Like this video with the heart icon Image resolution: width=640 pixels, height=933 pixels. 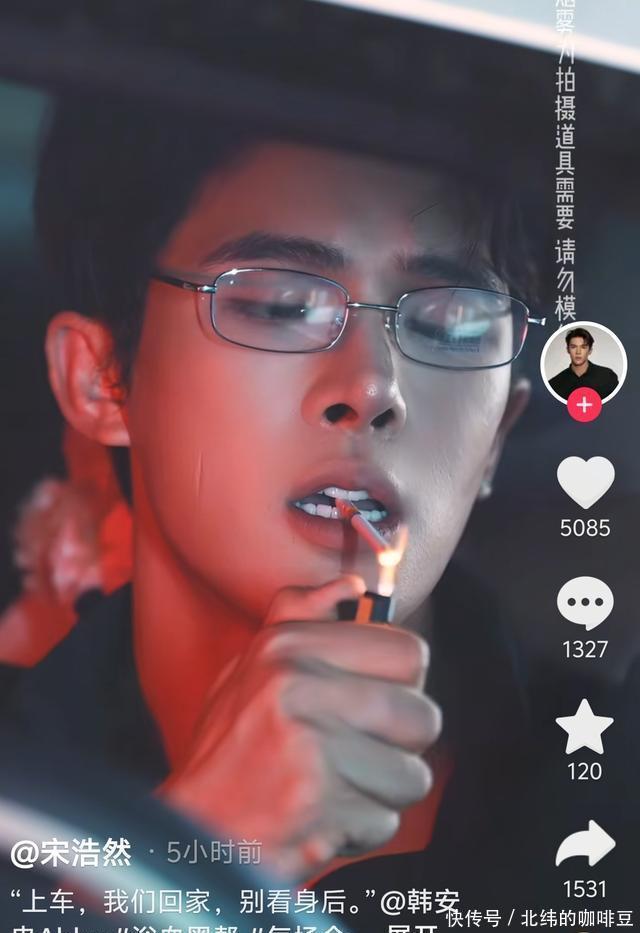pyautogui.click(x=585, y=482)
